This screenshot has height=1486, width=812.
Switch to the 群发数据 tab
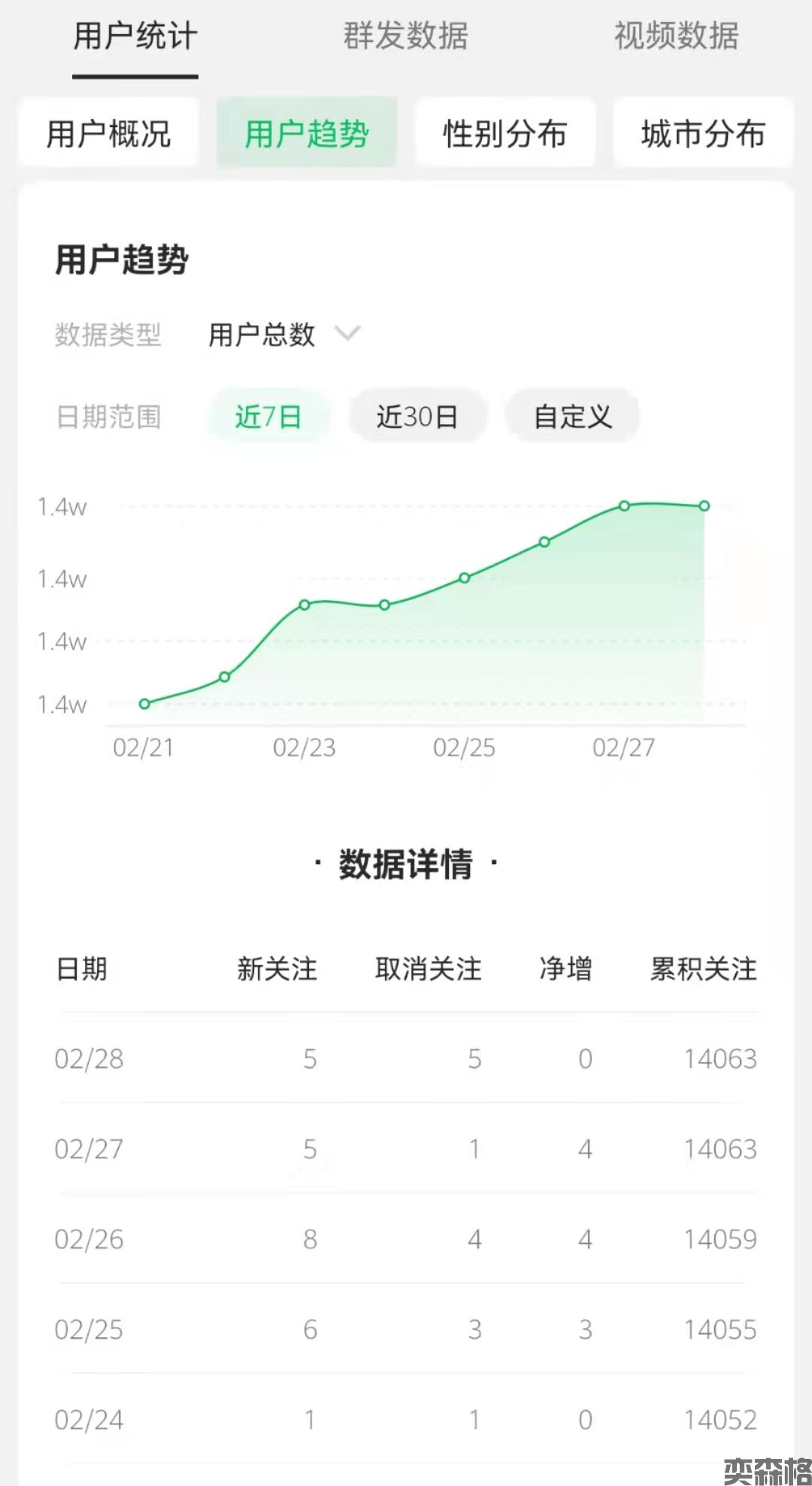coord(405,36)
